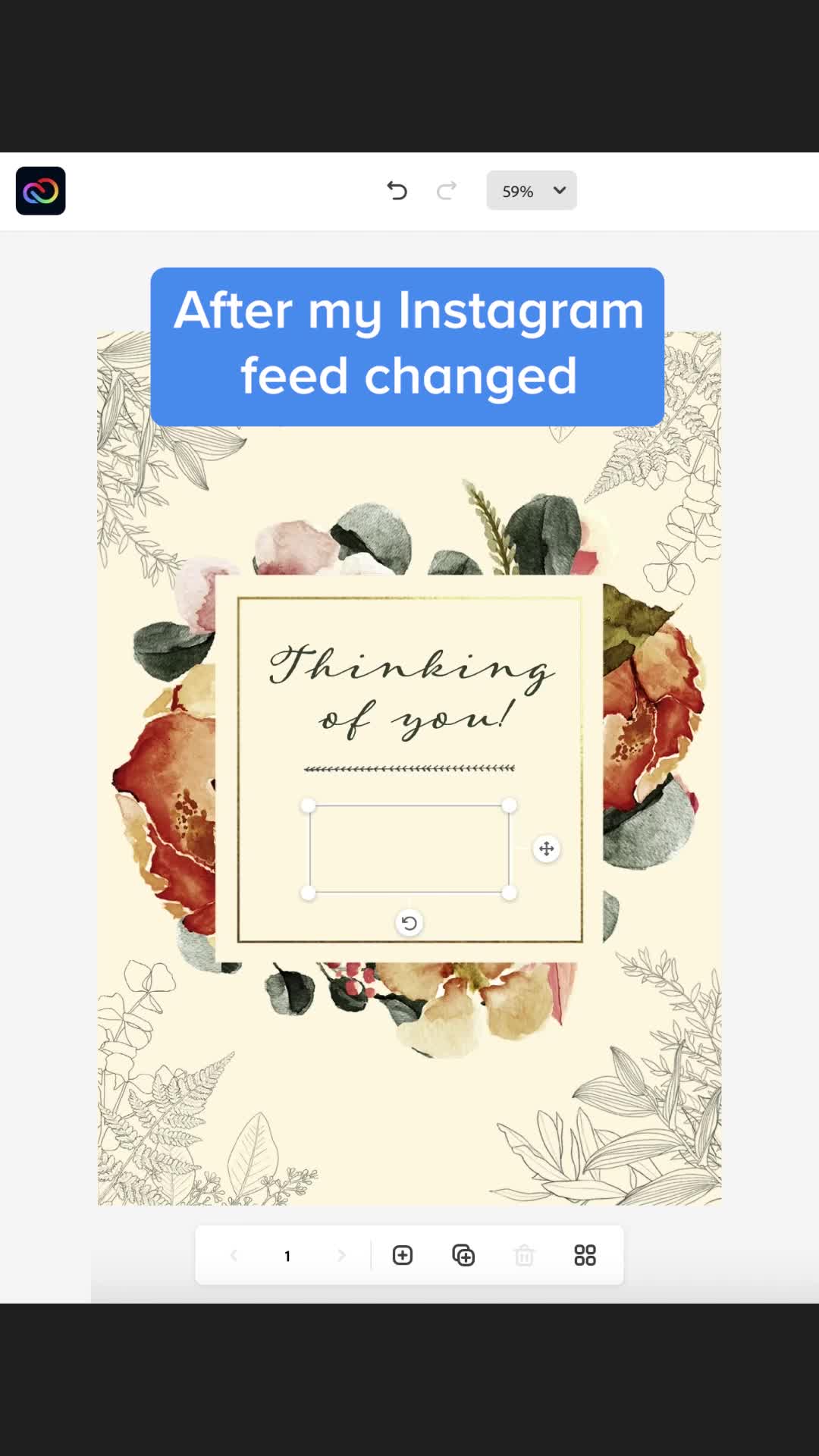Open the page grid view
This screenshot has height=1456, width=819.
click(x=585, y=1255)
